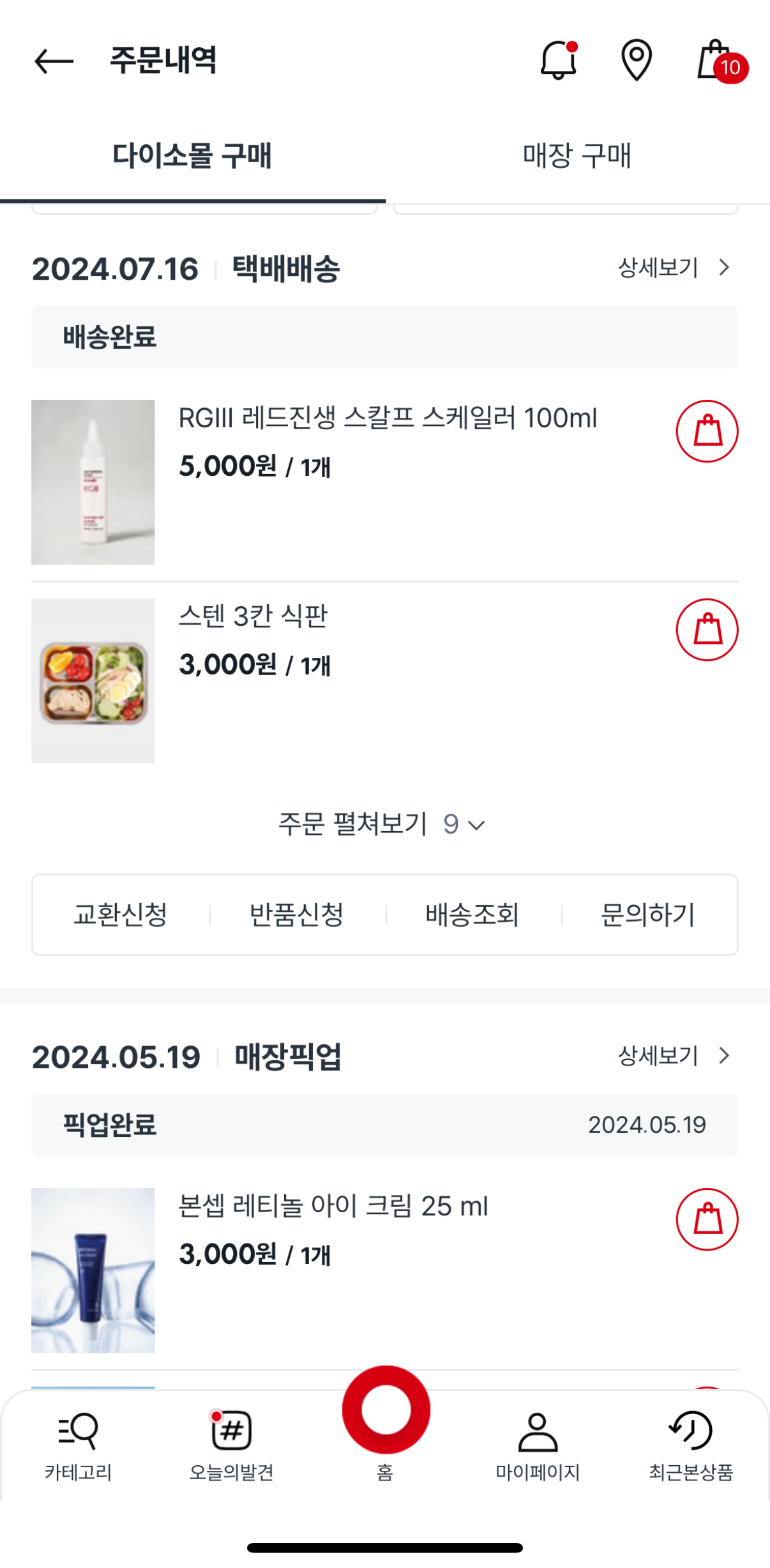Expand the order list showing 9 items
Image resolution: width=770 pixels, height=1568 pixels.
tap(381, 824)
